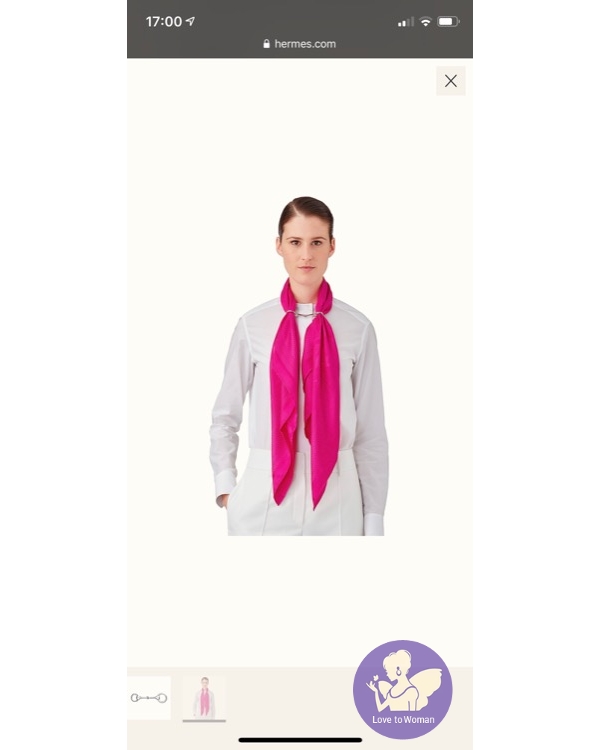This screenshot has width=600, height=750.
Task: Select the scarf ring thumbnail
Action: click(x=148, y=697)
